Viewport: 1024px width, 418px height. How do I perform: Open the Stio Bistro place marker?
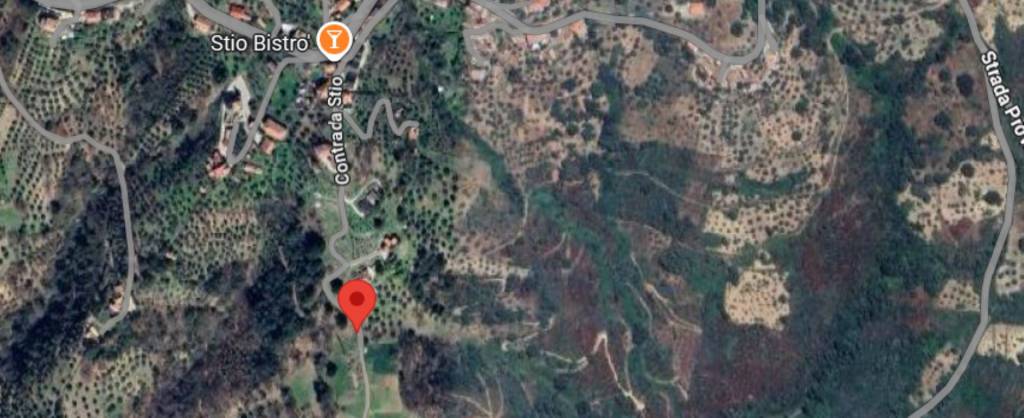click(x=334, y=41)
